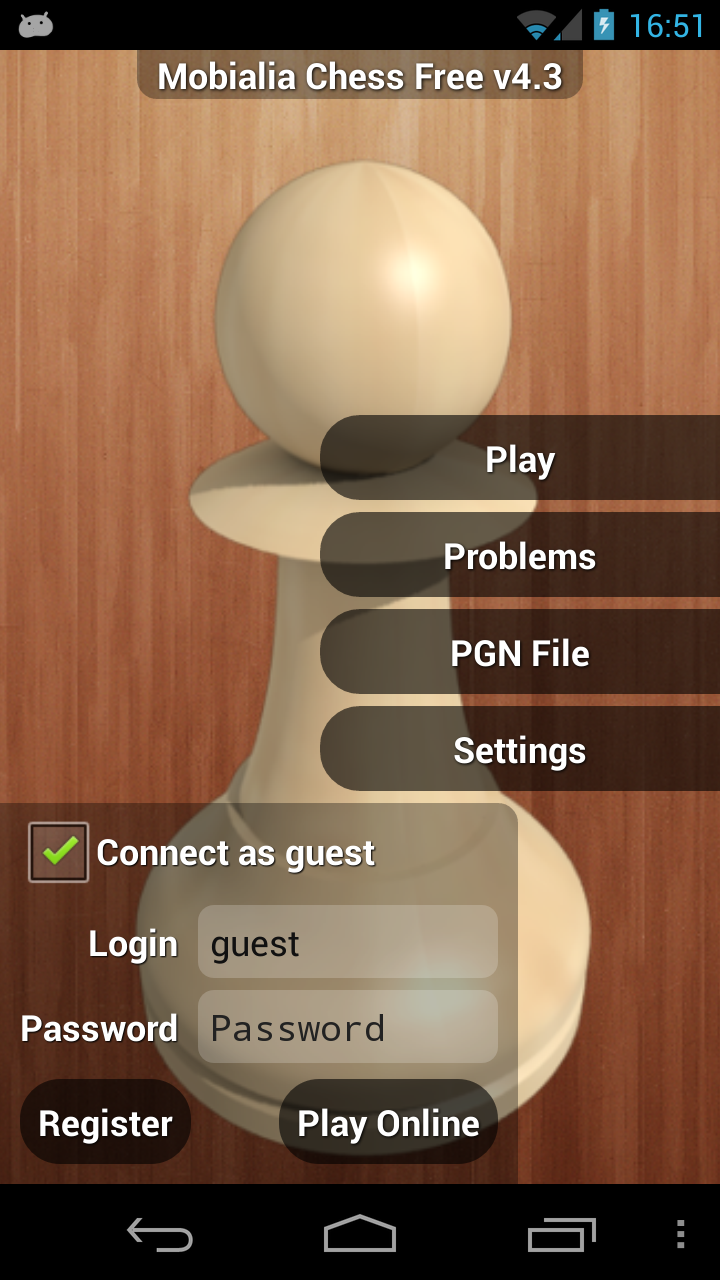Open the PGN File option
The width and height of the screenshot is (720, 1280).
click(x=520, y=653)
